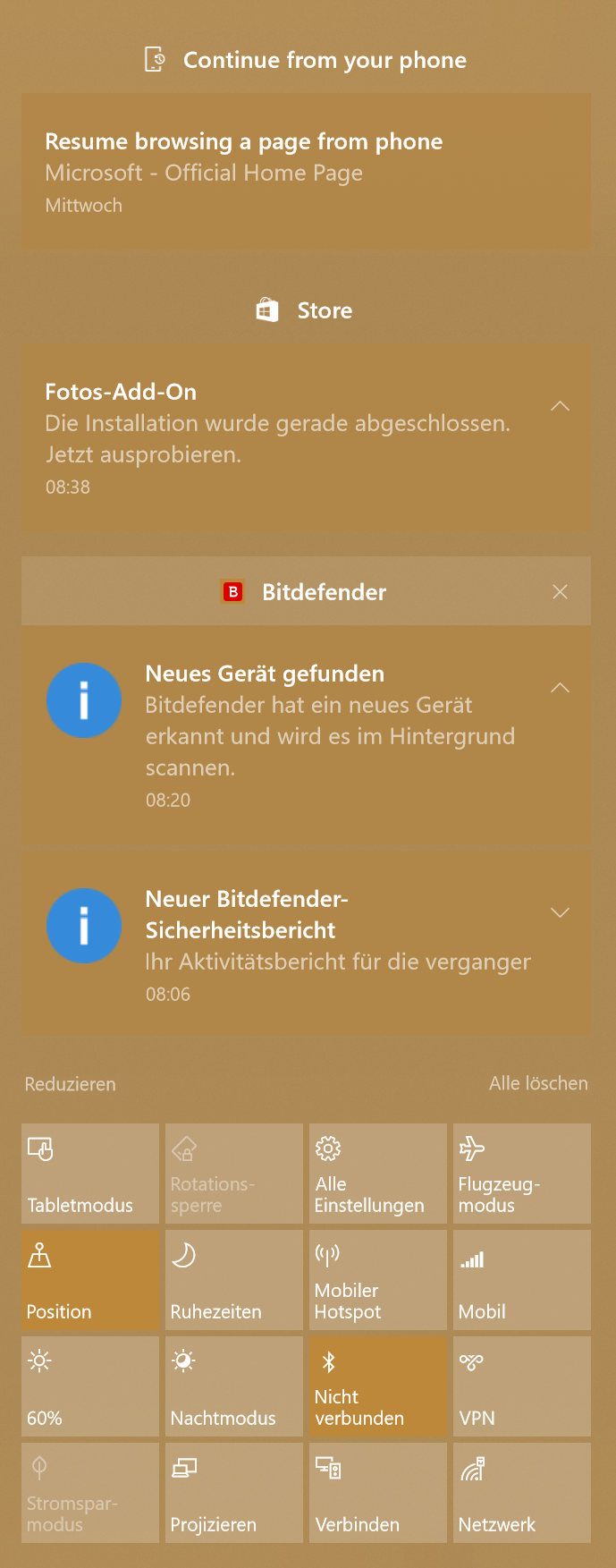The height and width of the screenshot is (1568, 616).
Task: Open the VPN tile
Action: tap(521, 1386)
